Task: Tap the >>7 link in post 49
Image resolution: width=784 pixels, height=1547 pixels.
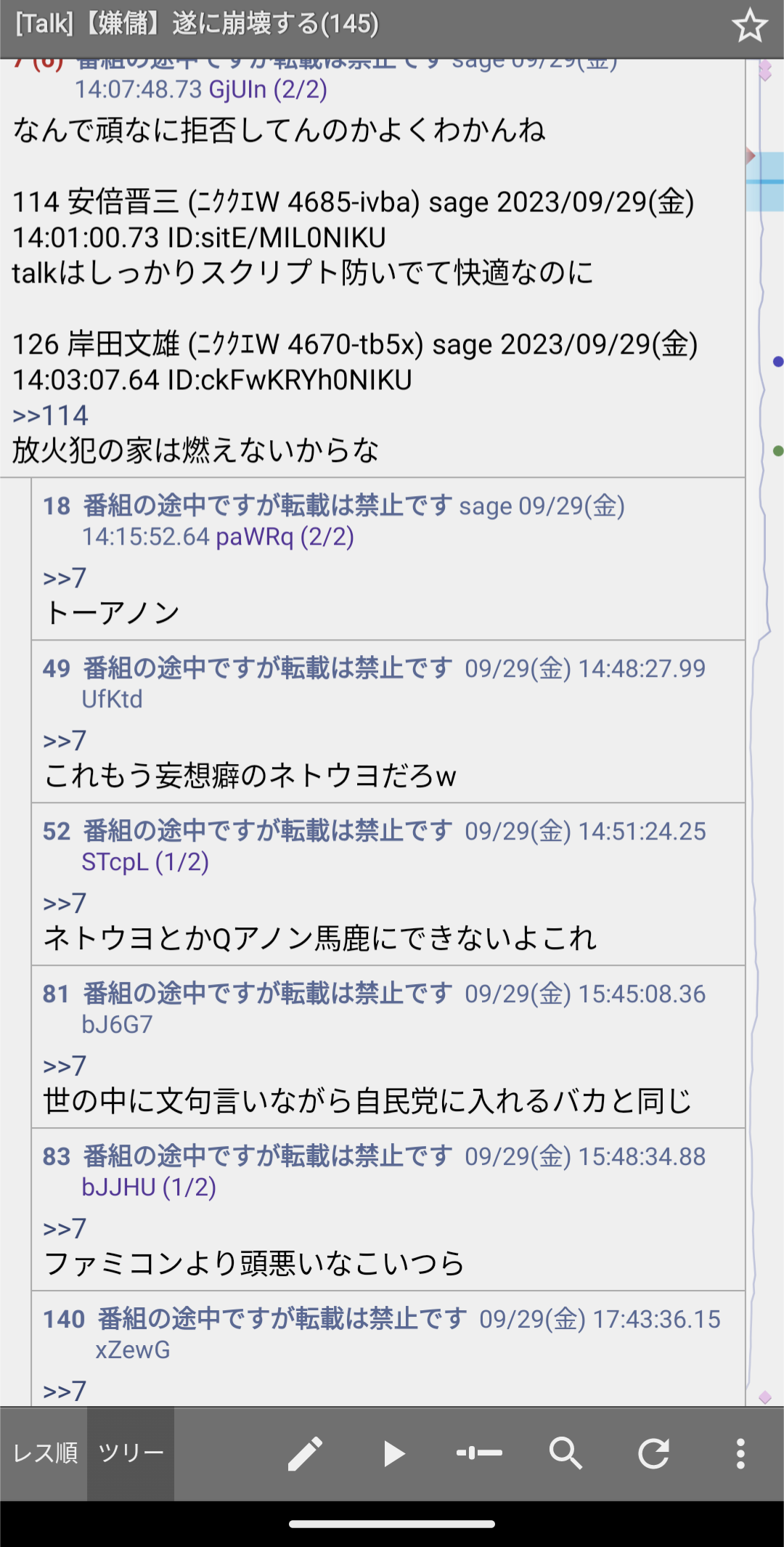Action: pos(65,741)
